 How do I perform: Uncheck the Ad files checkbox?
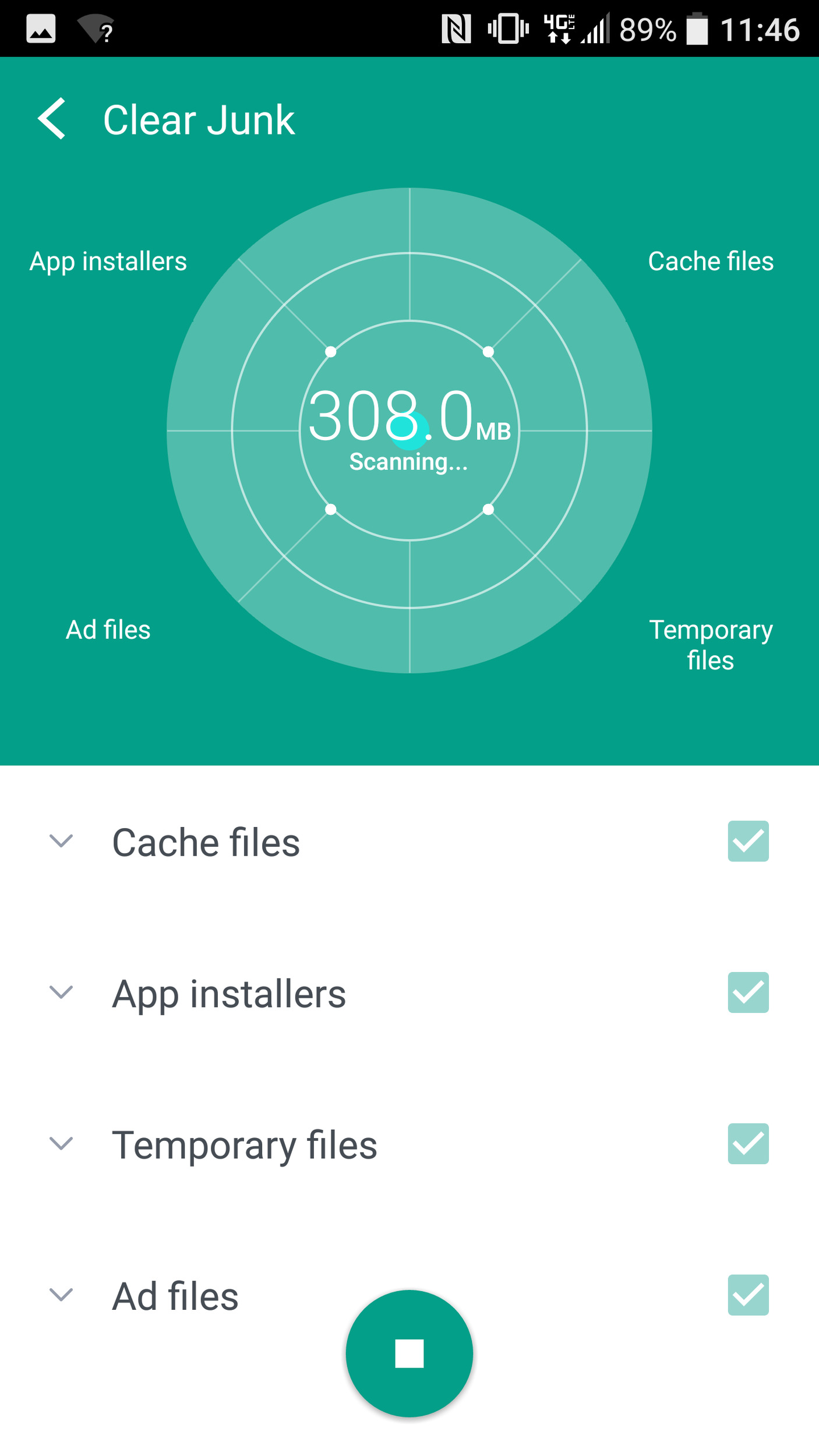coord(747,1295)
